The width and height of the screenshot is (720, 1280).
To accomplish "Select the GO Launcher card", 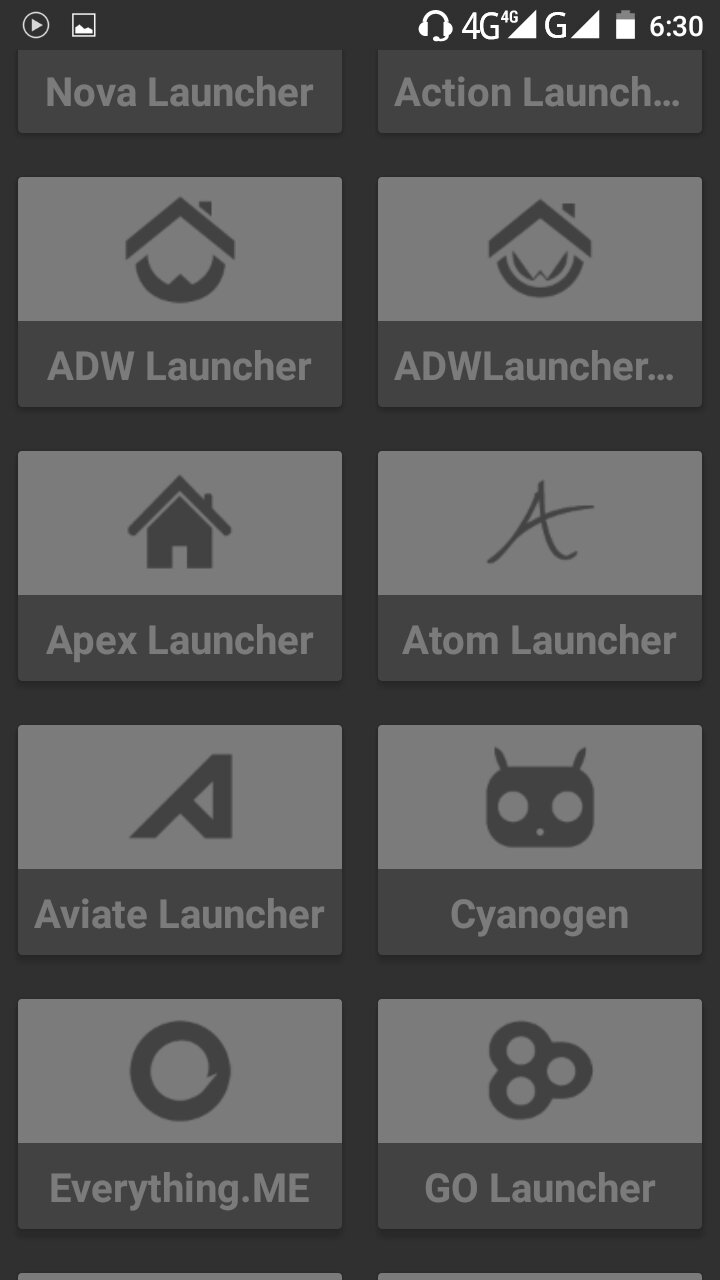I will click(x=540, y=1114).
